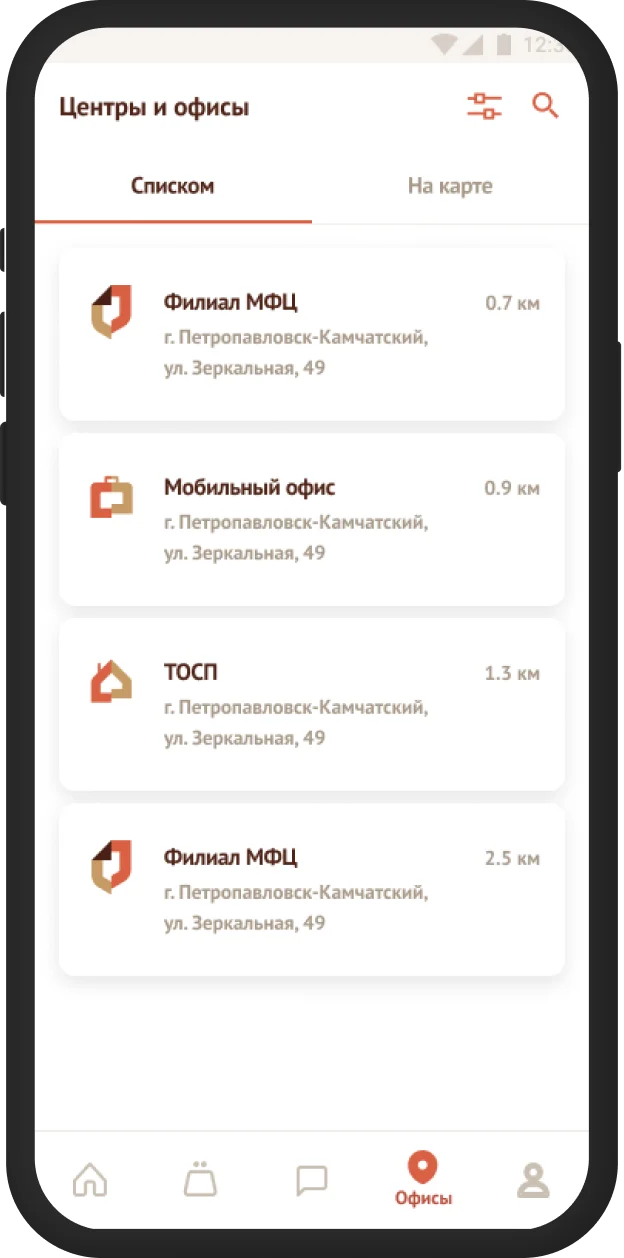Open the Филиал МФЦ card 2.5 км away
Screen dimensions: 624x1258
pyautogui.click(x=312, y=890)
